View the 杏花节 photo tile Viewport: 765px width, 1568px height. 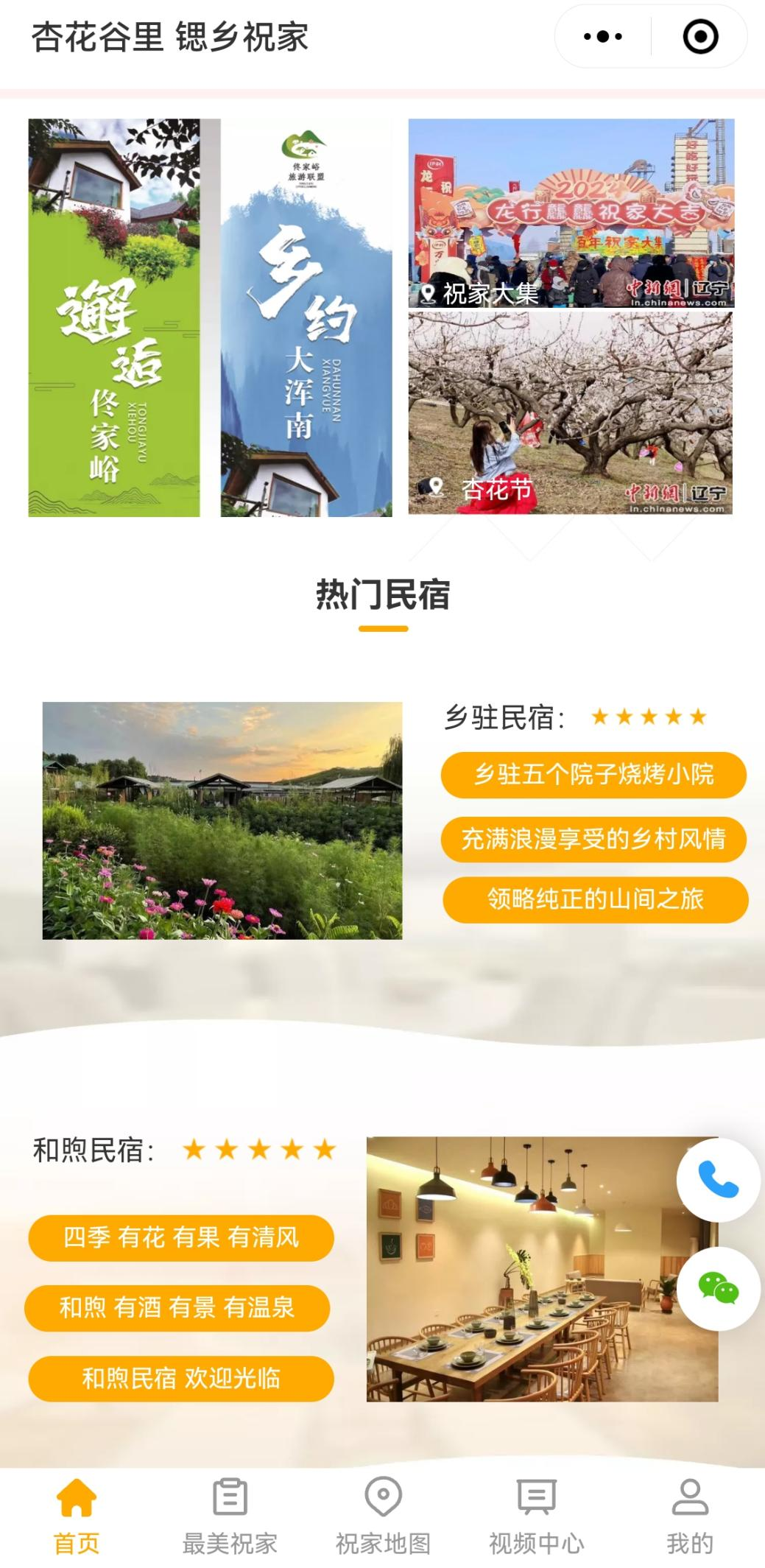[x=571, y=413]
